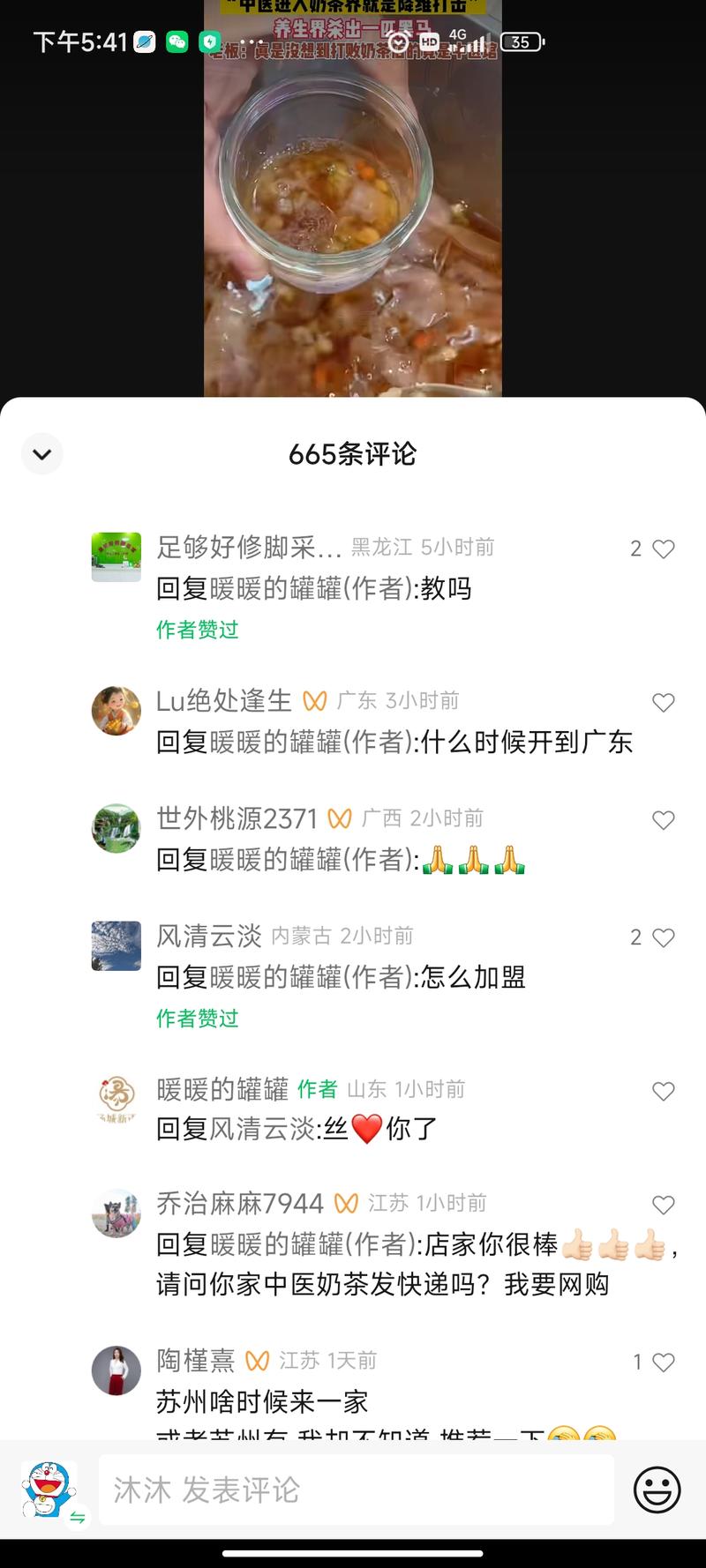Viewport: 706px width, 1568px height.
Task: Open the emoji picker smiley icon
Action: coord(657,1490)
